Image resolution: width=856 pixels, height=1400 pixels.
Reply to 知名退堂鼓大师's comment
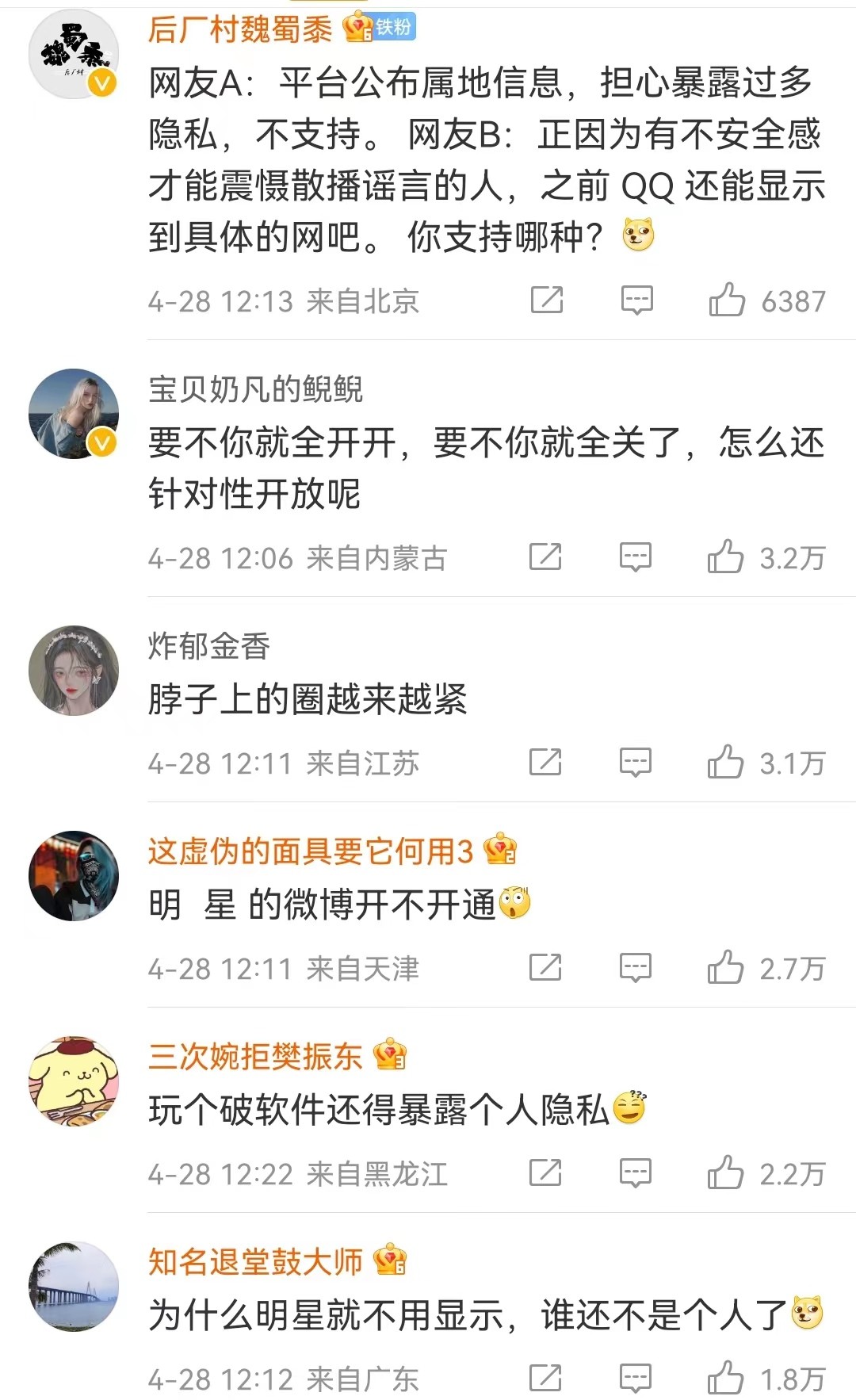tap(636, 1379)
